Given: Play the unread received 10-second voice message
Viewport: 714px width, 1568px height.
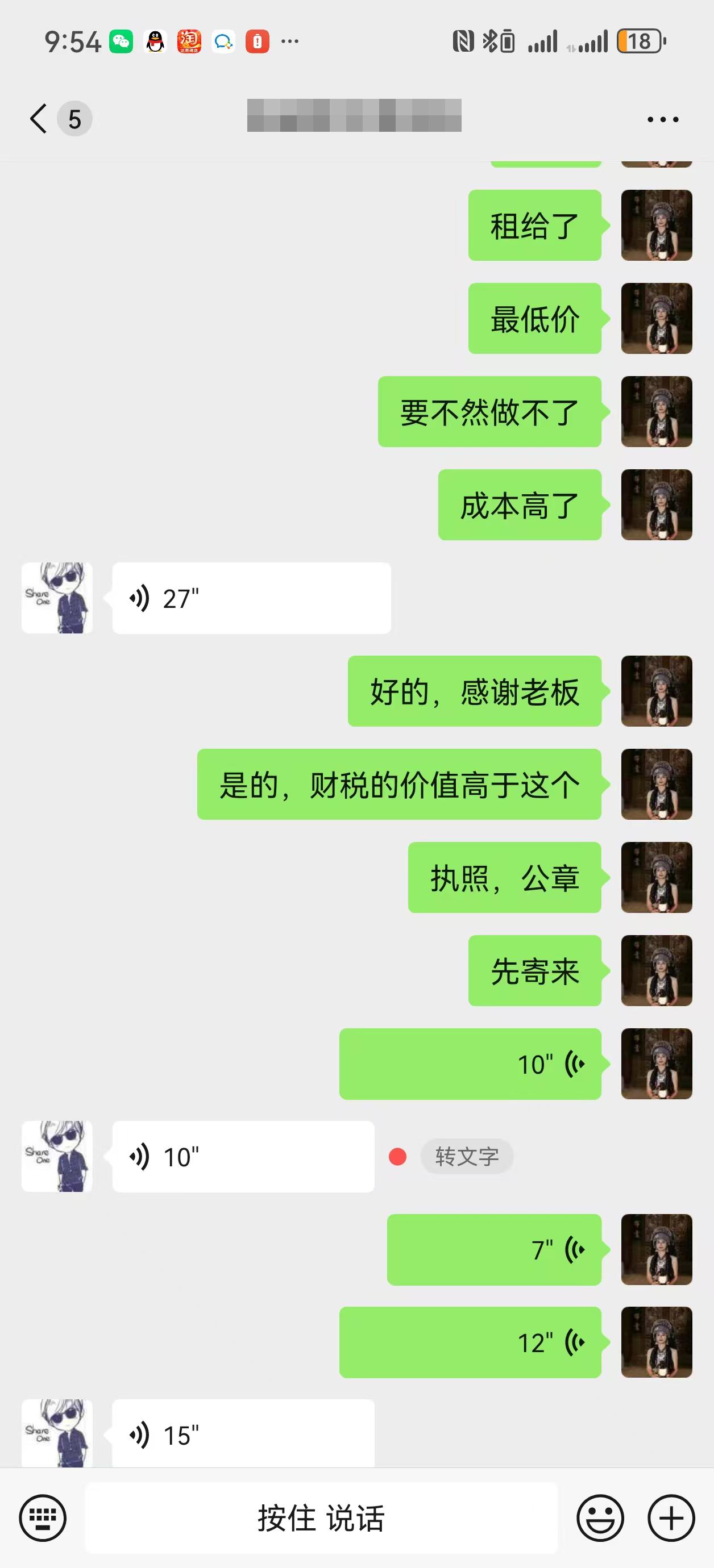Looking at the screenshot, I should tap(243, 1157).
